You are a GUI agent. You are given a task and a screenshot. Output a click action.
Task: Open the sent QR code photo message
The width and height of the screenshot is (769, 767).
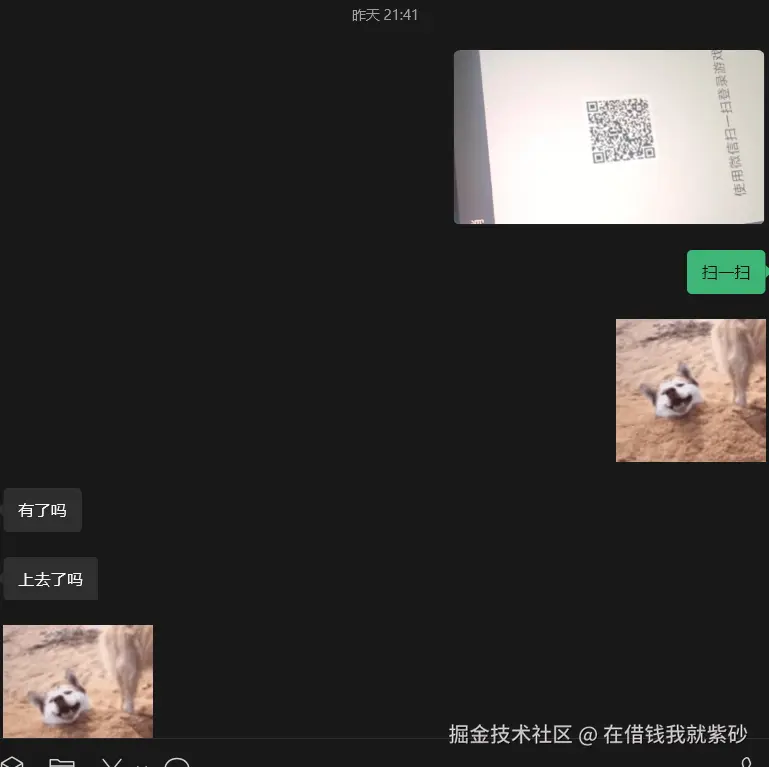pyautogui.click(x=608, y=137)
